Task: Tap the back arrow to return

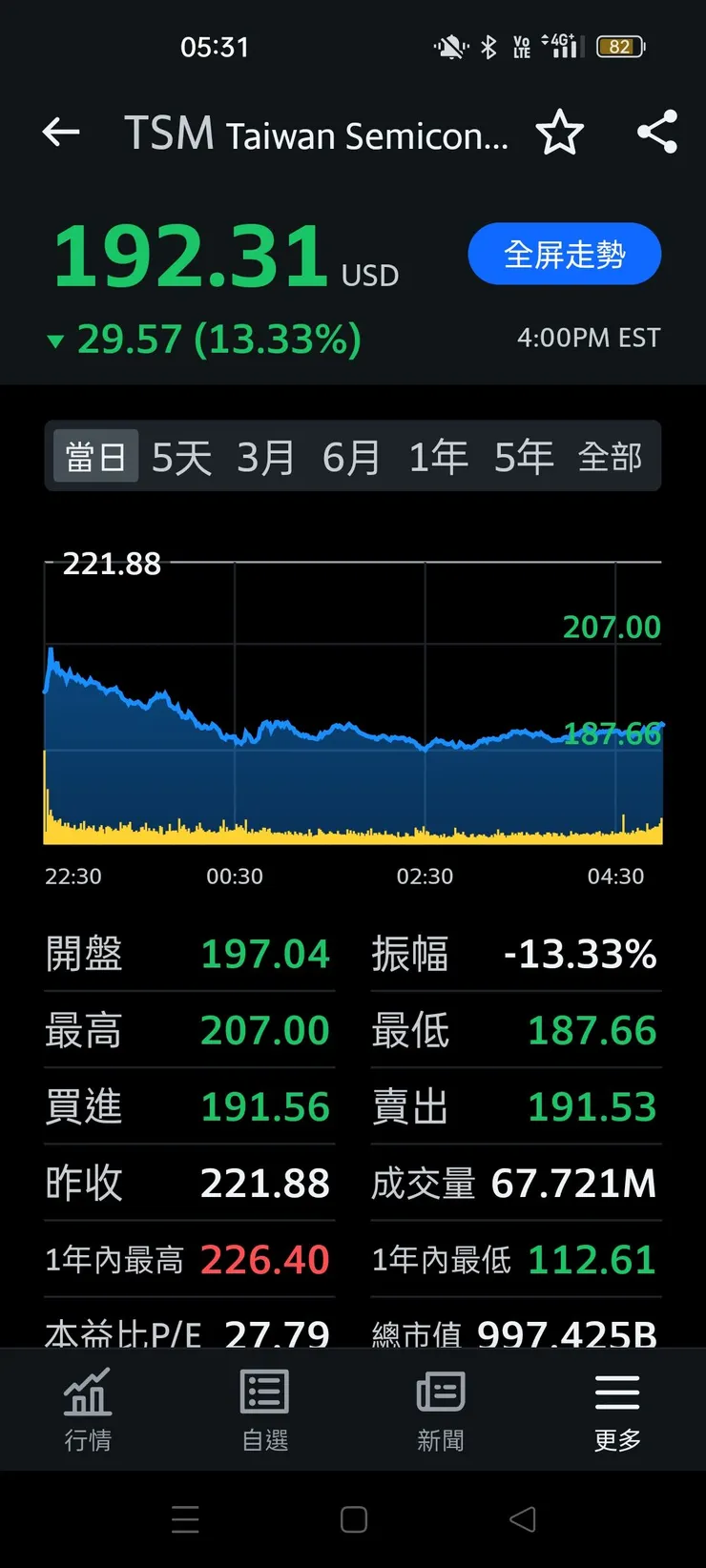Action: click(x=60, y=134)
